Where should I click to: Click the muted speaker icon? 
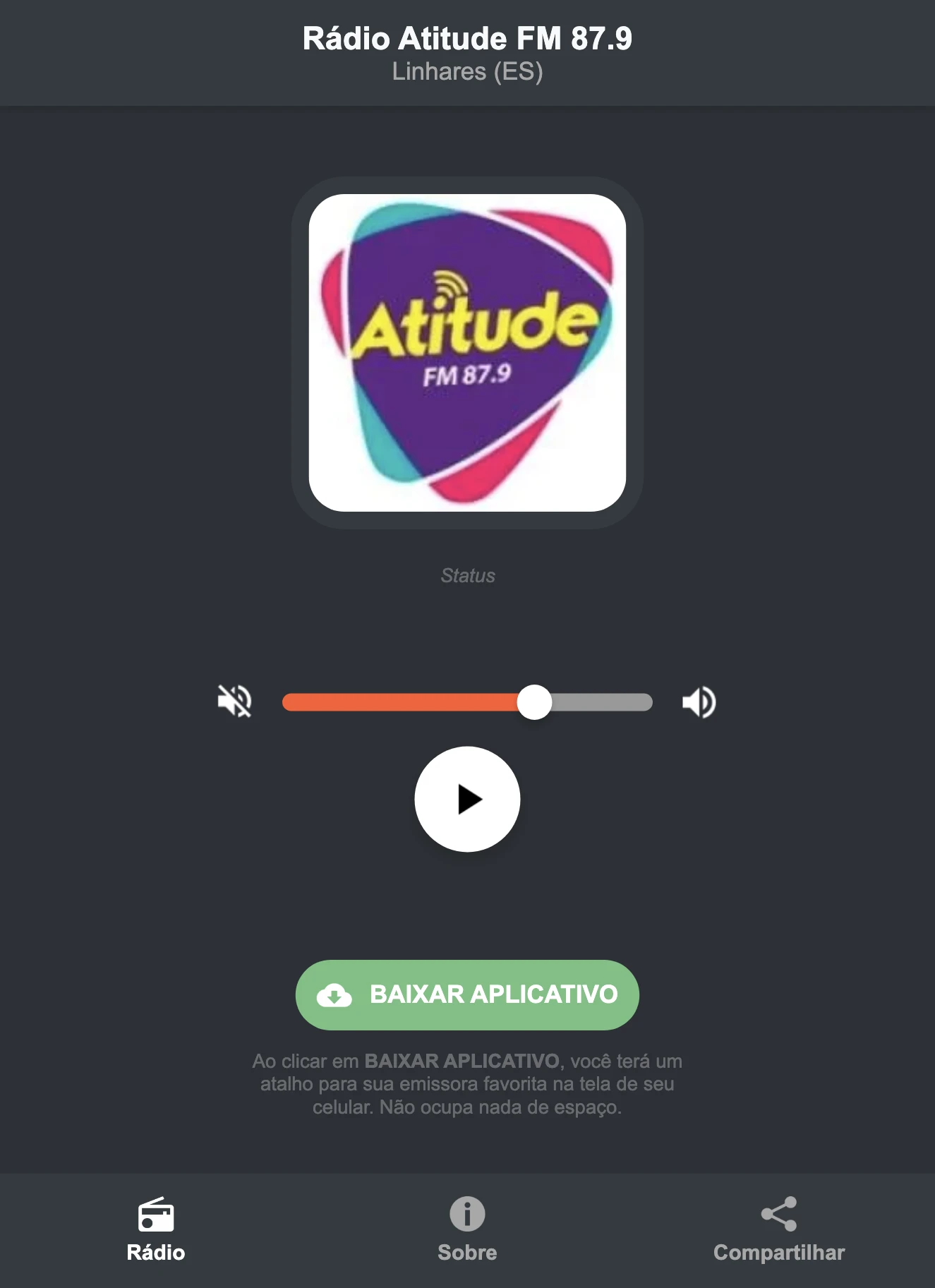(234, 701)
